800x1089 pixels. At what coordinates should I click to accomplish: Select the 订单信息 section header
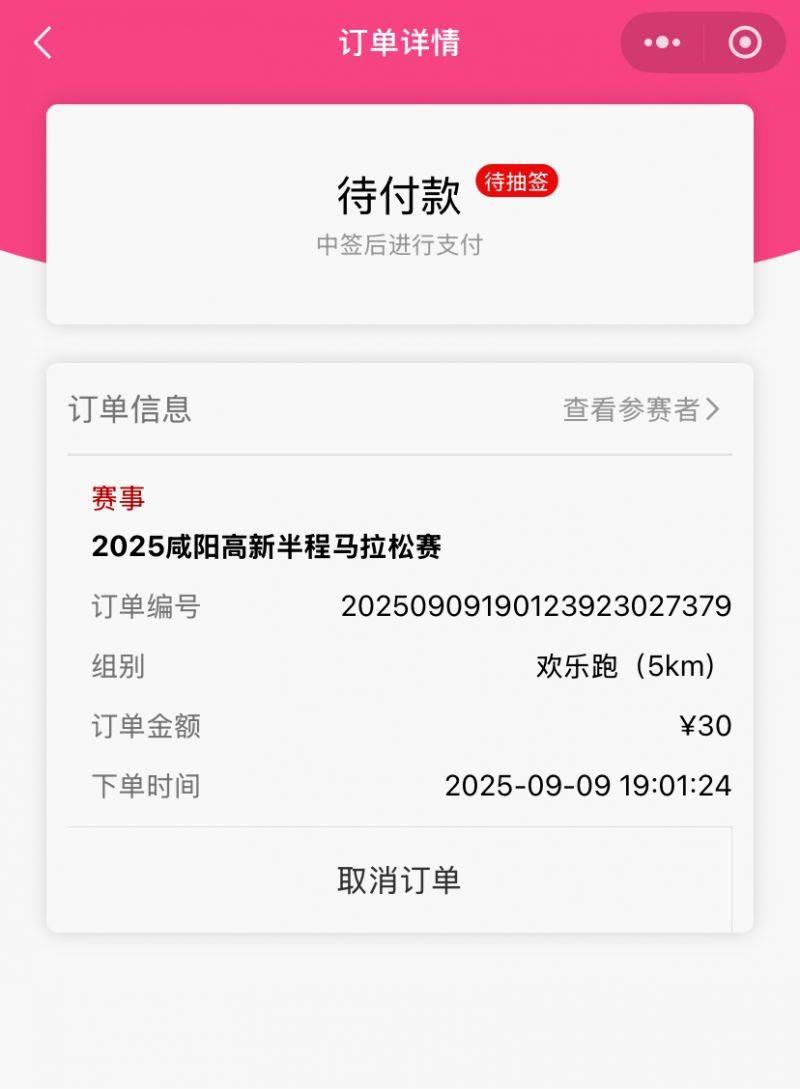pyautogui.click(x=130, y=409)
